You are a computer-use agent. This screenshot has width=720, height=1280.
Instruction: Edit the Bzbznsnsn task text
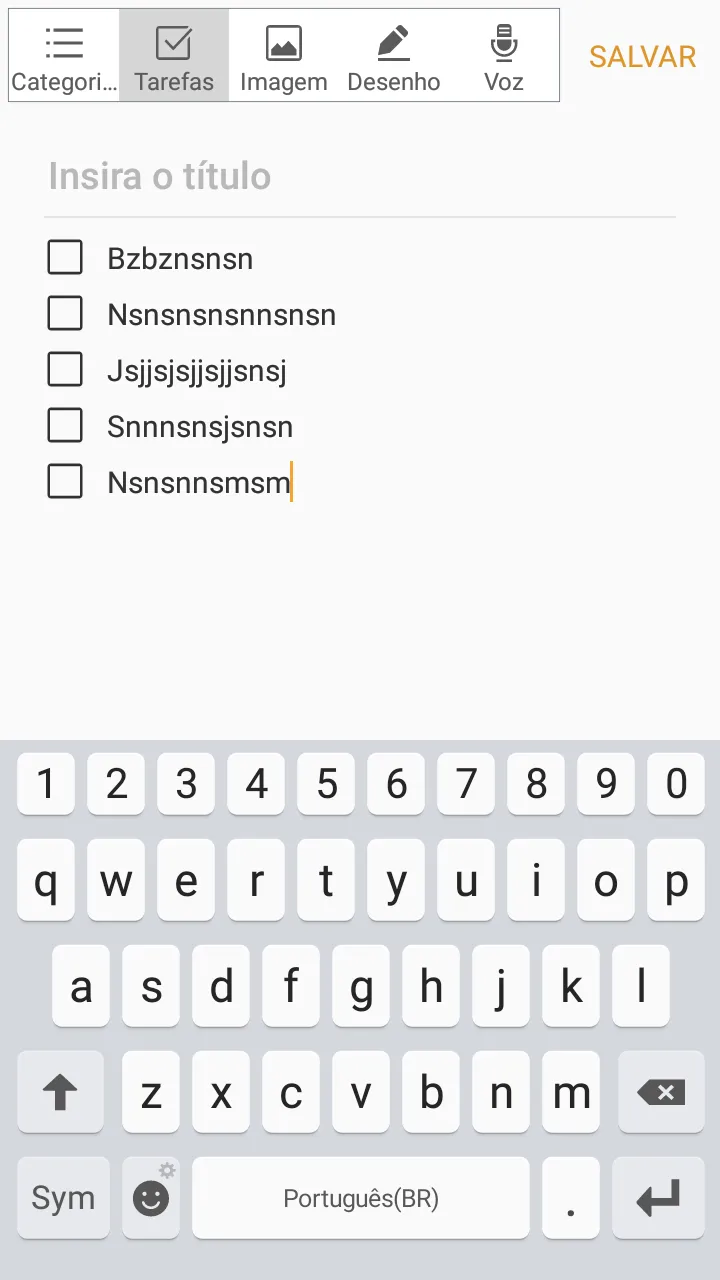[180, 259]
